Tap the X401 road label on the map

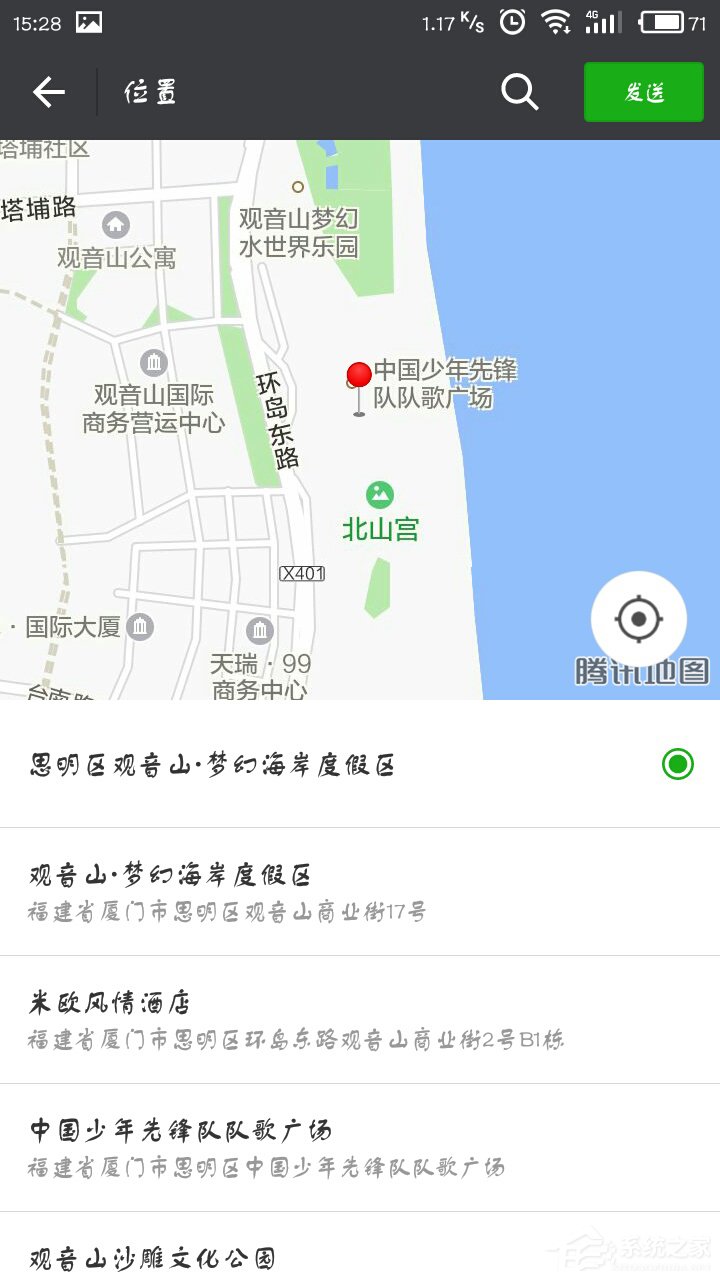pyautogui.click(x=301, y=573)
